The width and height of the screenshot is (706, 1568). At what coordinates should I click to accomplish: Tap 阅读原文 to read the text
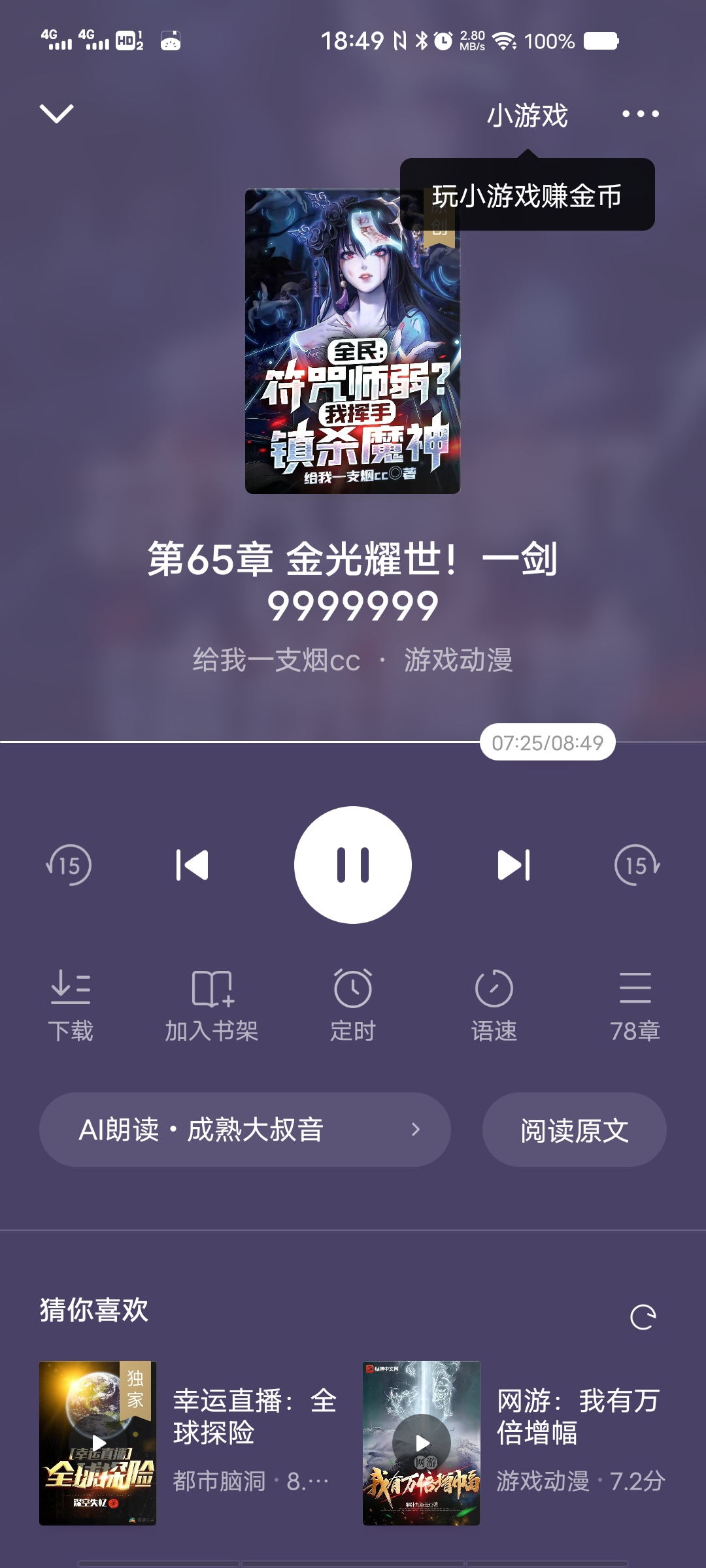coord(574,1130)
